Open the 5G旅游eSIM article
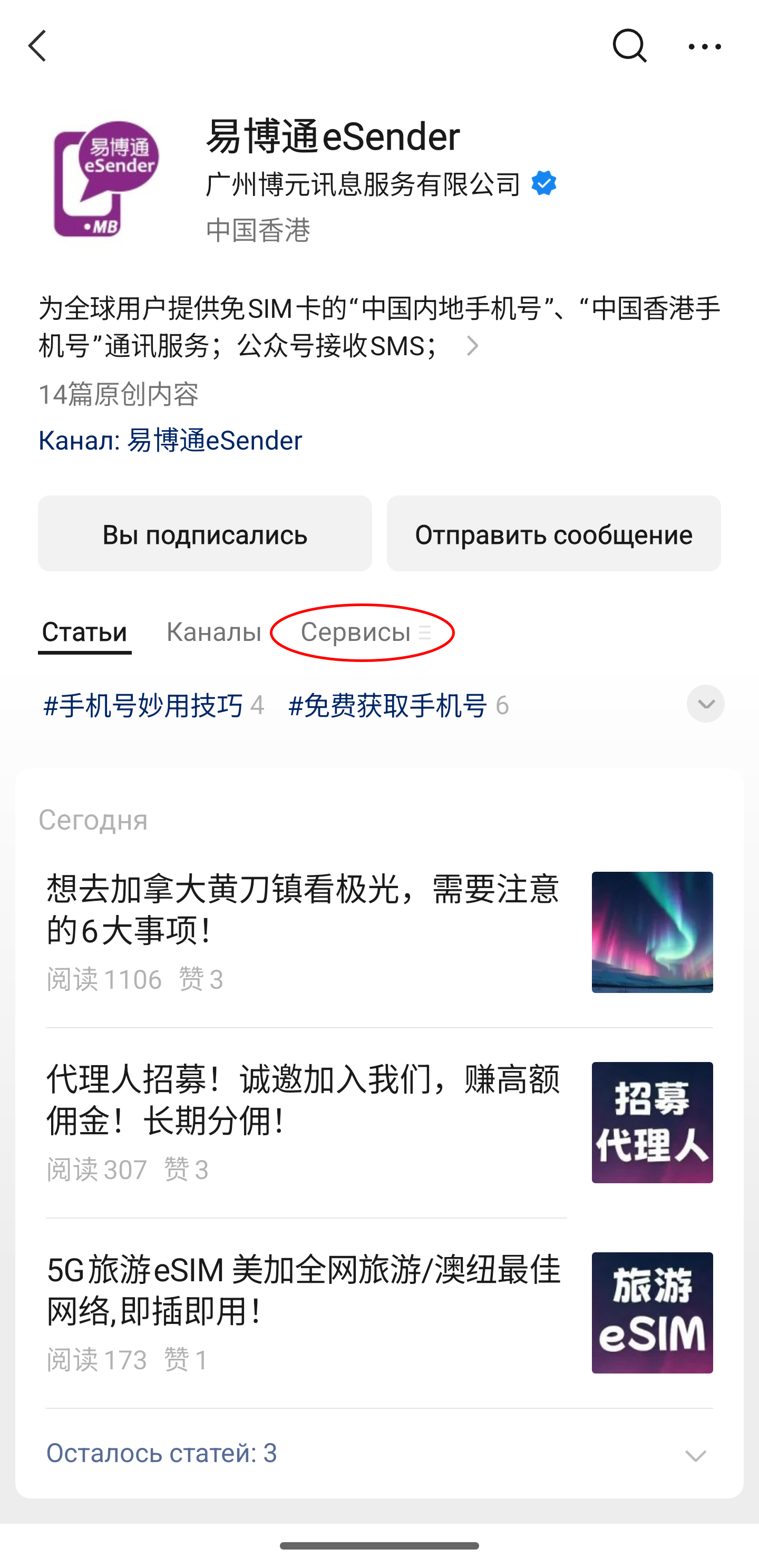Viewport: 759px width, 1568px height. [303, 1290]
